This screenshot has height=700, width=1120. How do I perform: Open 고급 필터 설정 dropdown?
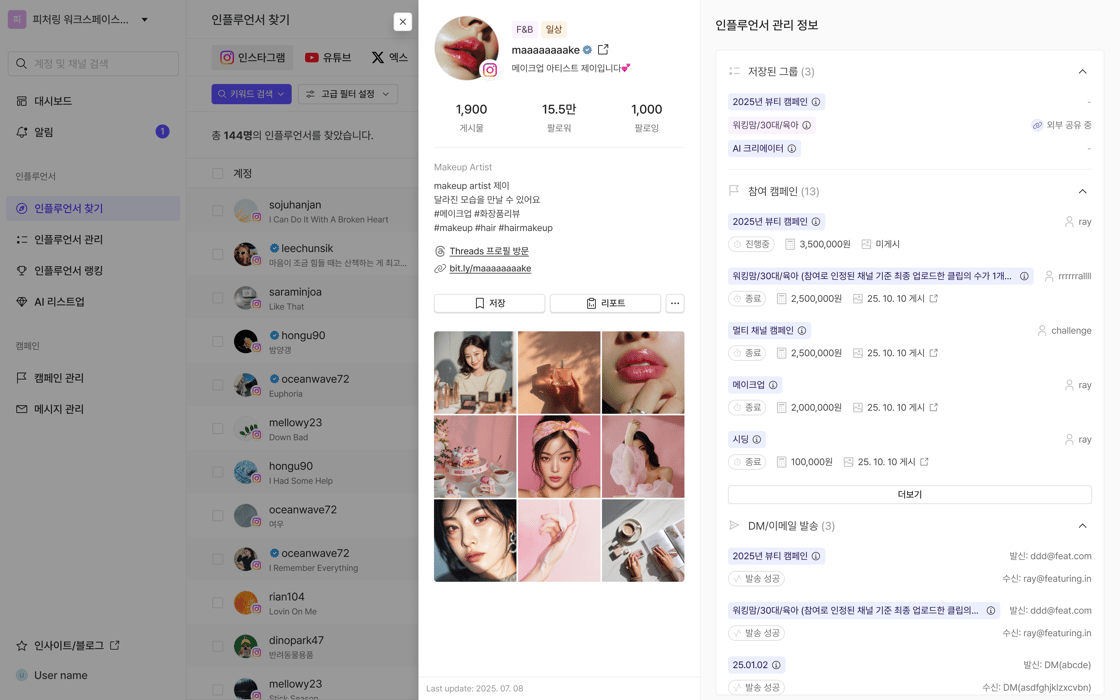tap(347, 94)
